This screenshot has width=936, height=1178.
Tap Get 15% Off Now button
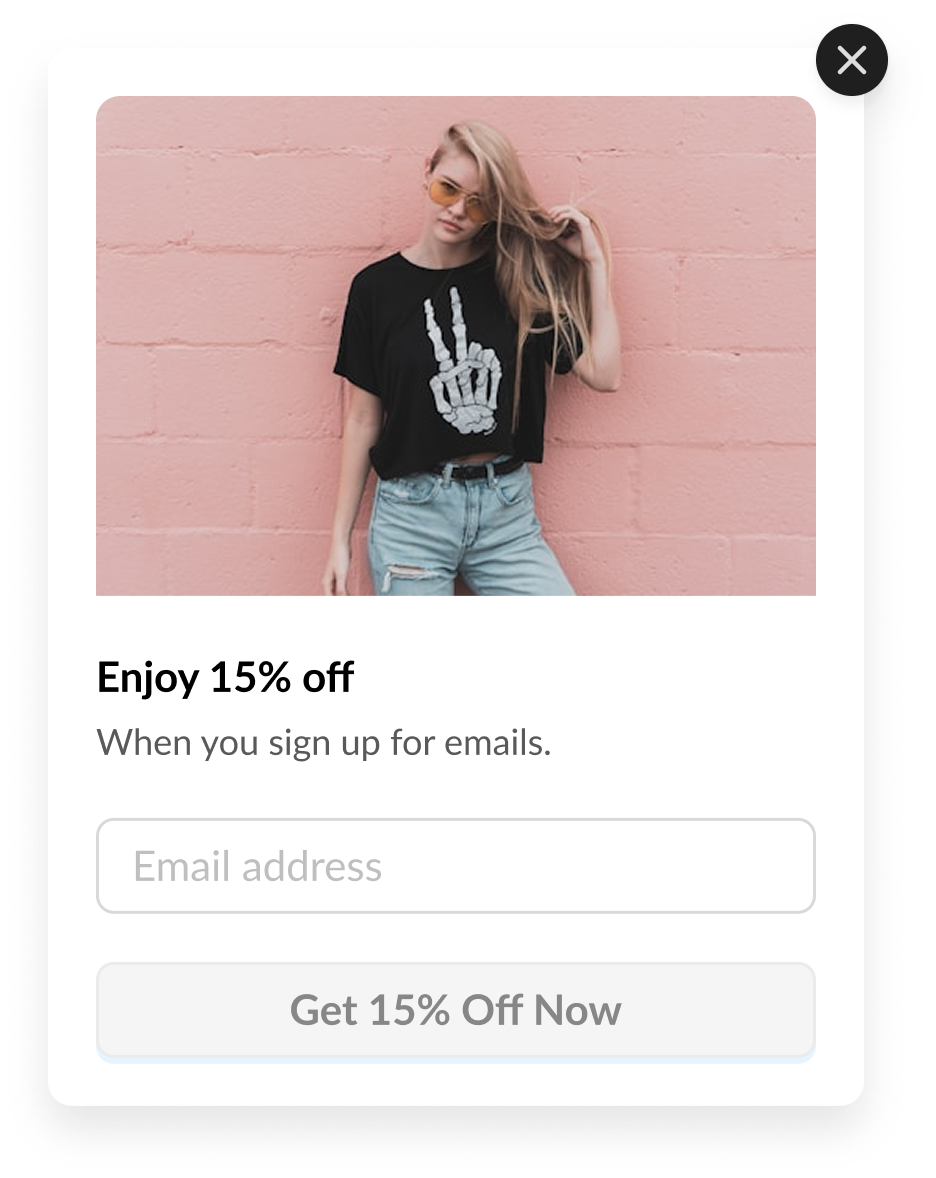(x=455, y=1010)
